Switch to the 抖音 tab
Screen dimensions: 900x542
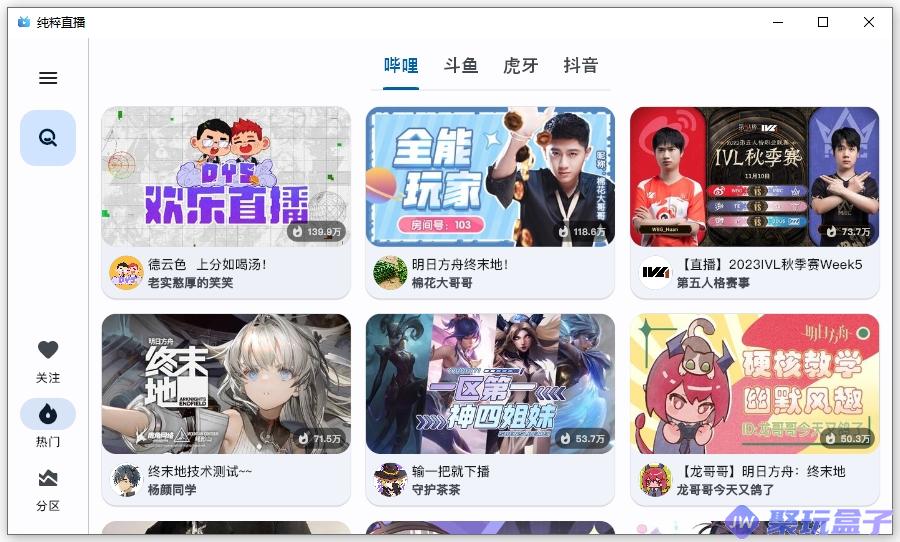(x=580, y=66)
